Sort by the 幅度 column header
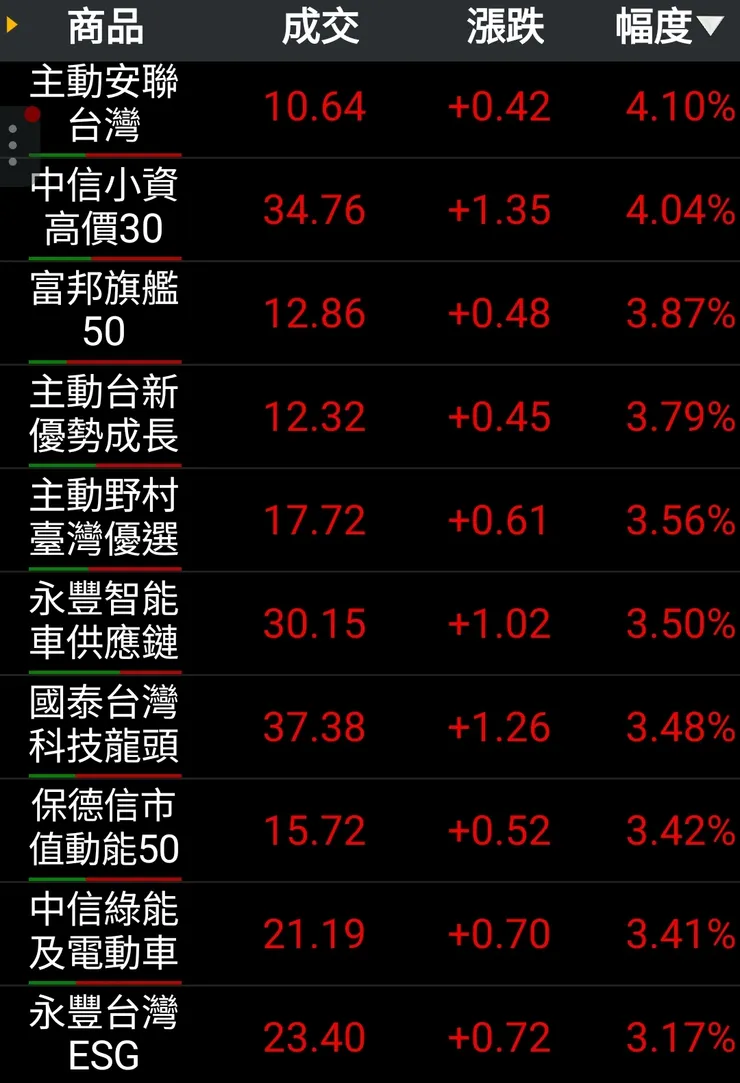Screen dimensions: 740x1083 coord(667,28)
